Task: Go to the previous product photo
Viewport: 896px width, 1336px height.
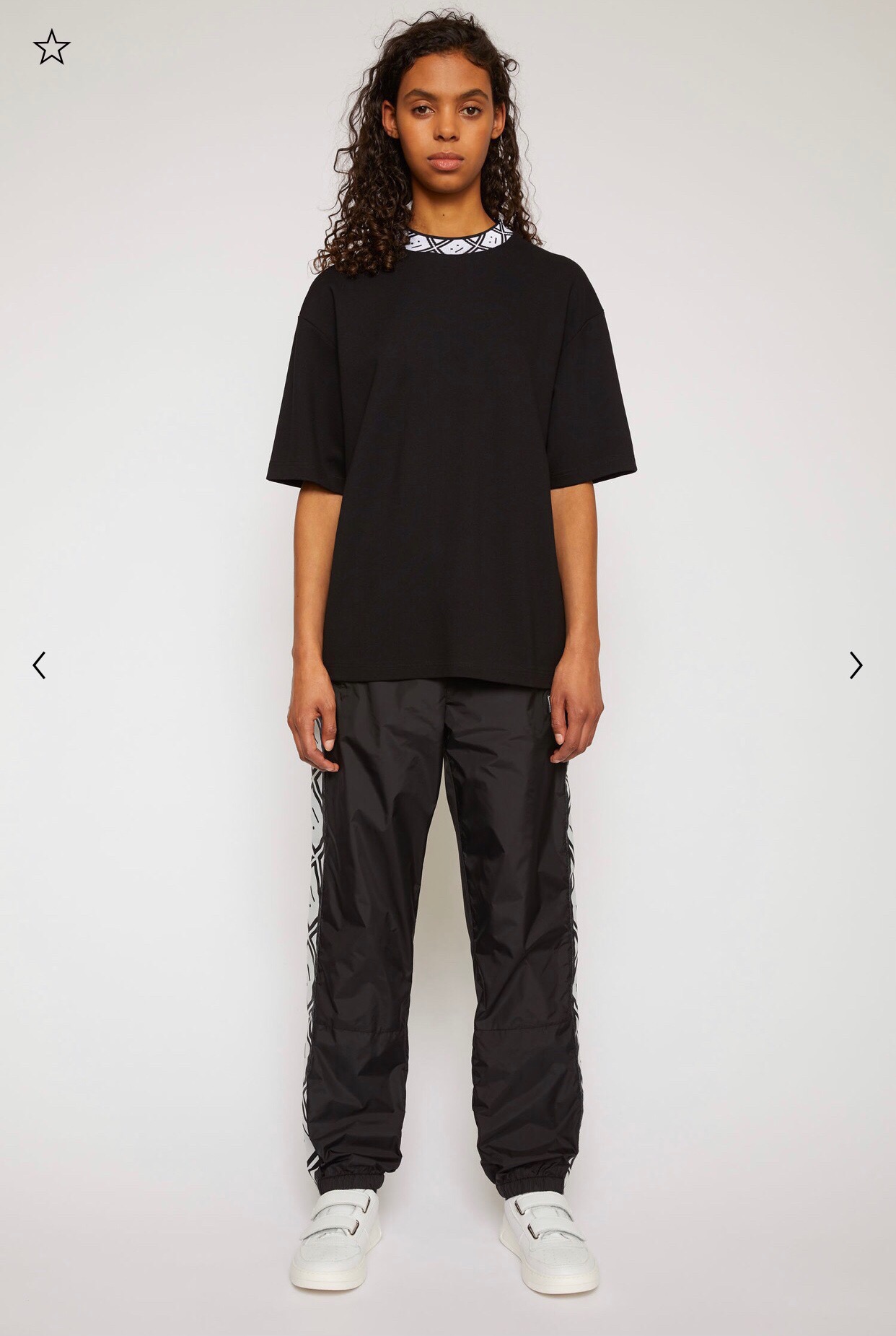Action: click(39, 665)
